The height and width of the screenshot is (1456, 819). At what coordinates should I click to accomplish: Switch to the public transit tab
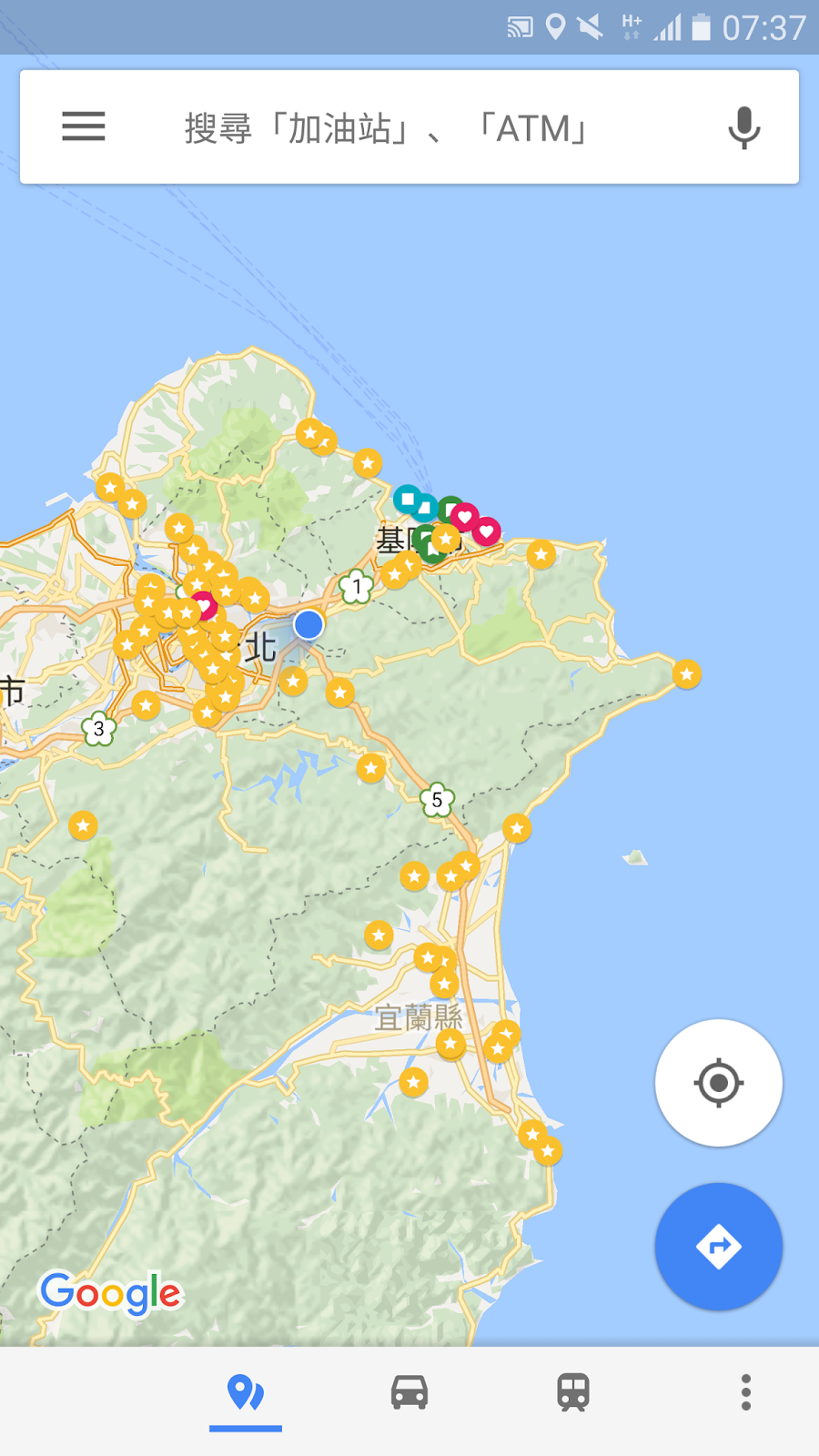[573, 1392]
